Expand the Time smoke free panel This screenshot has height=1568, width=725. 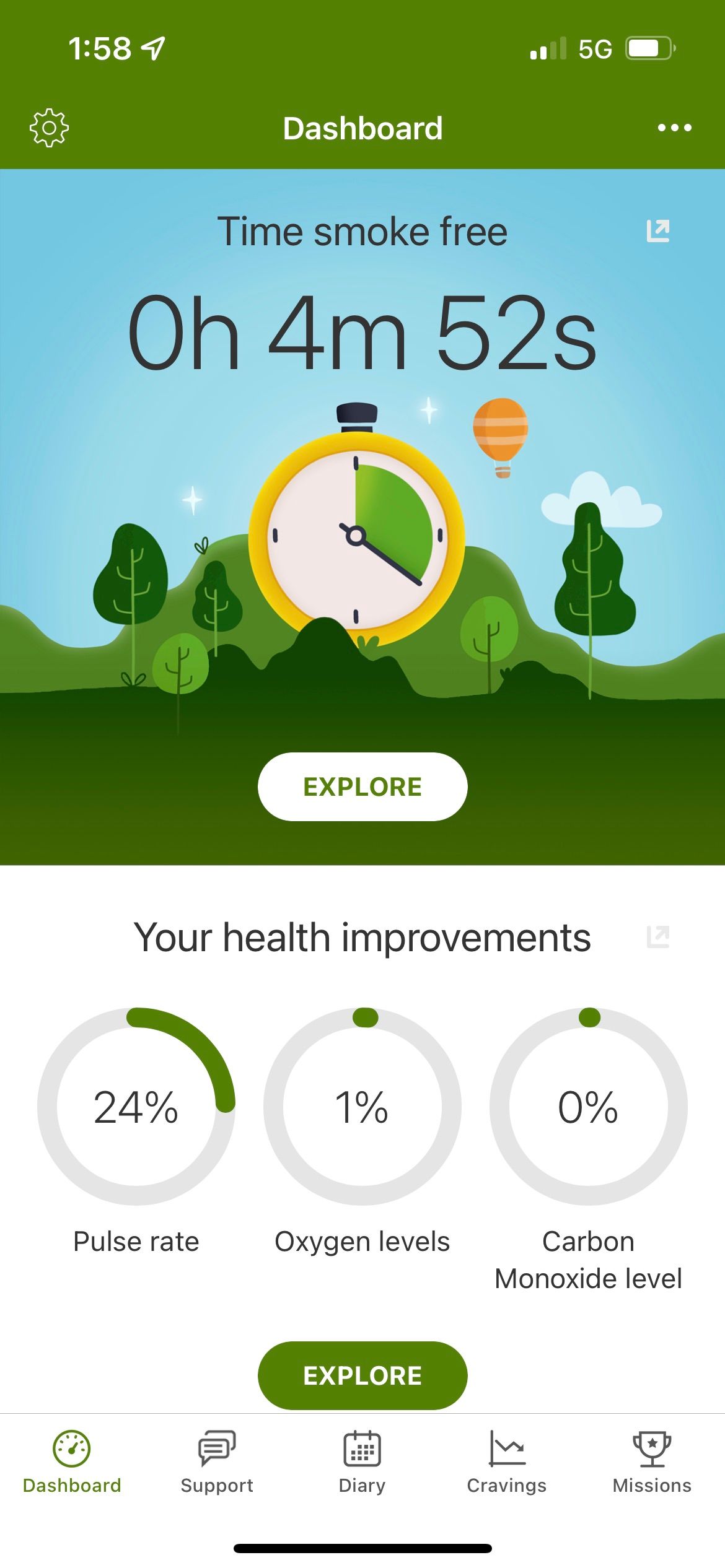657,230
